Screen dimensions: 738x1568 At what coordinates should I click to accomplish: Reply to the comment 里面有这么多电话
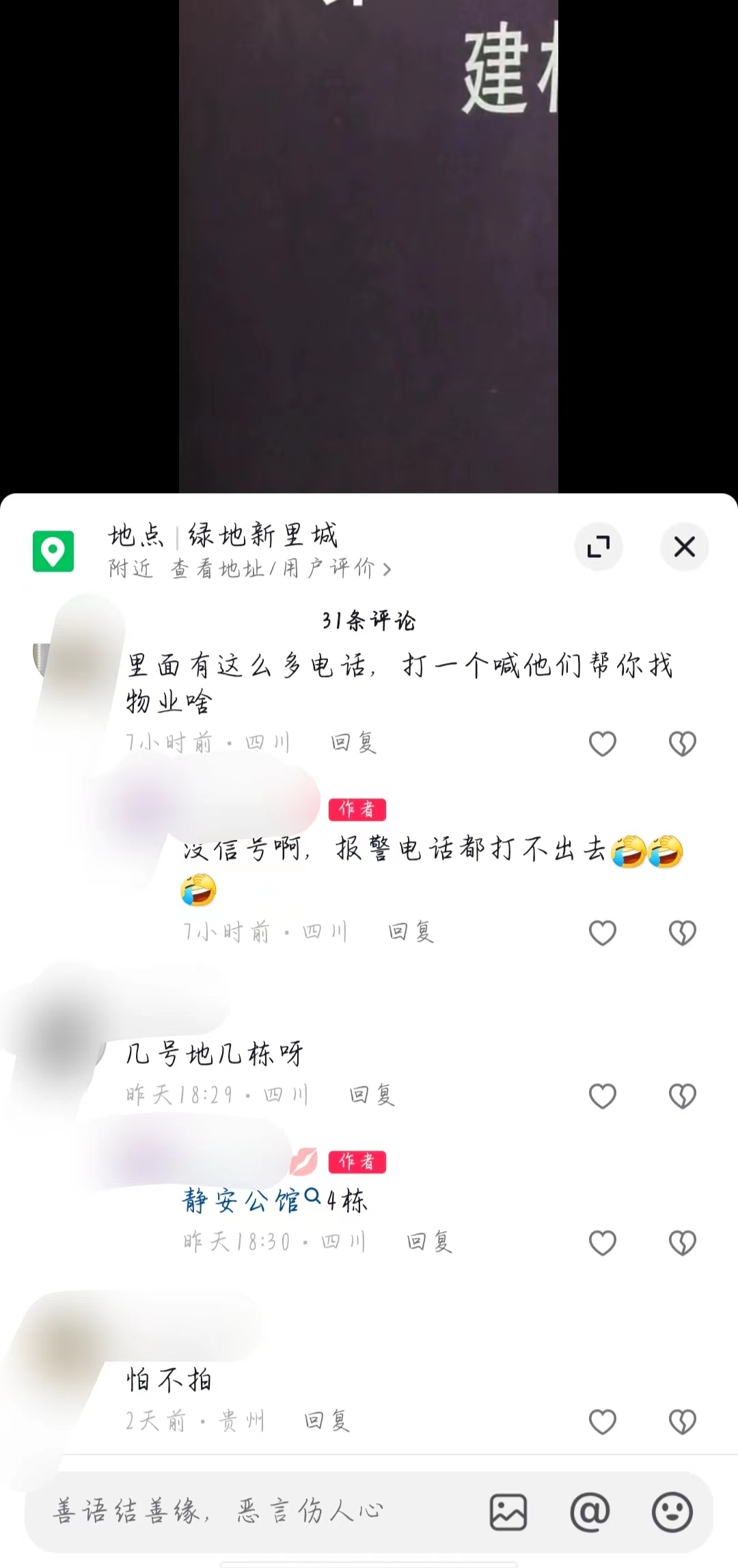click(x=353, y=742)
